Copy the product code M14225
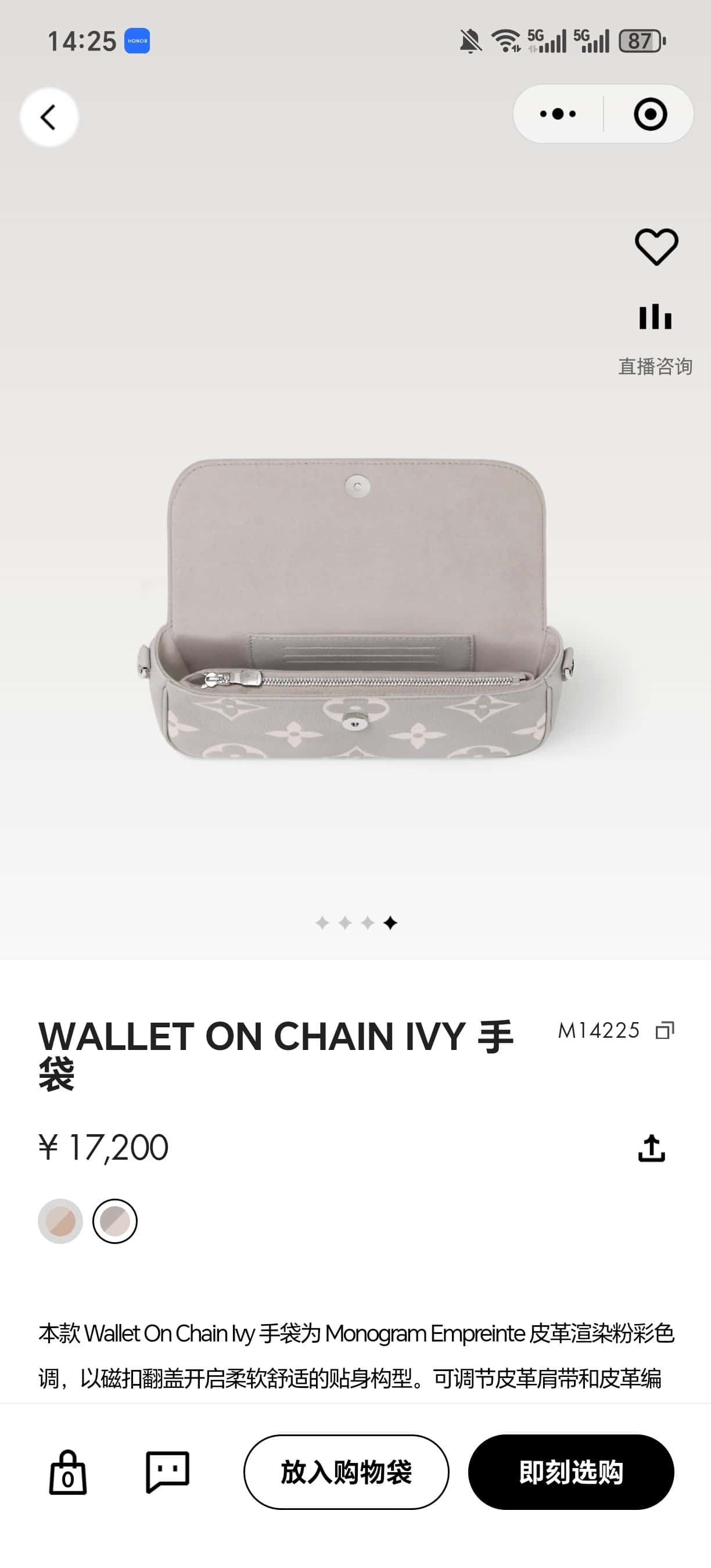711x1568 pixels. [x=665, y=1030]
